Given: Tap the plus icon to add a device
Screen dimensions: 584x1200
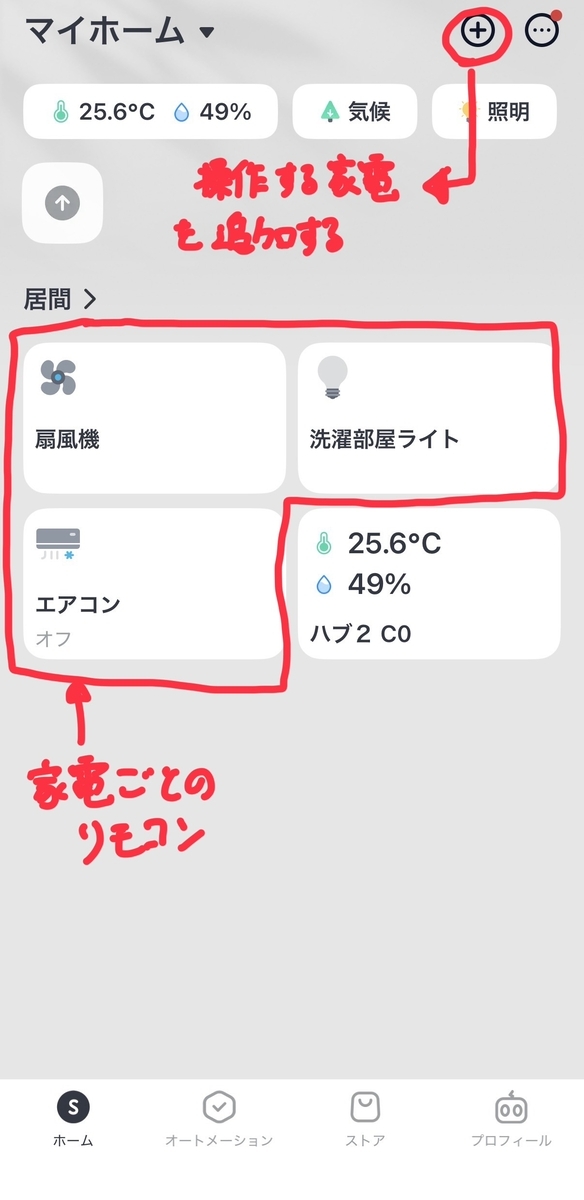Looking at the screenshot, I should click(x=478, y=31).
